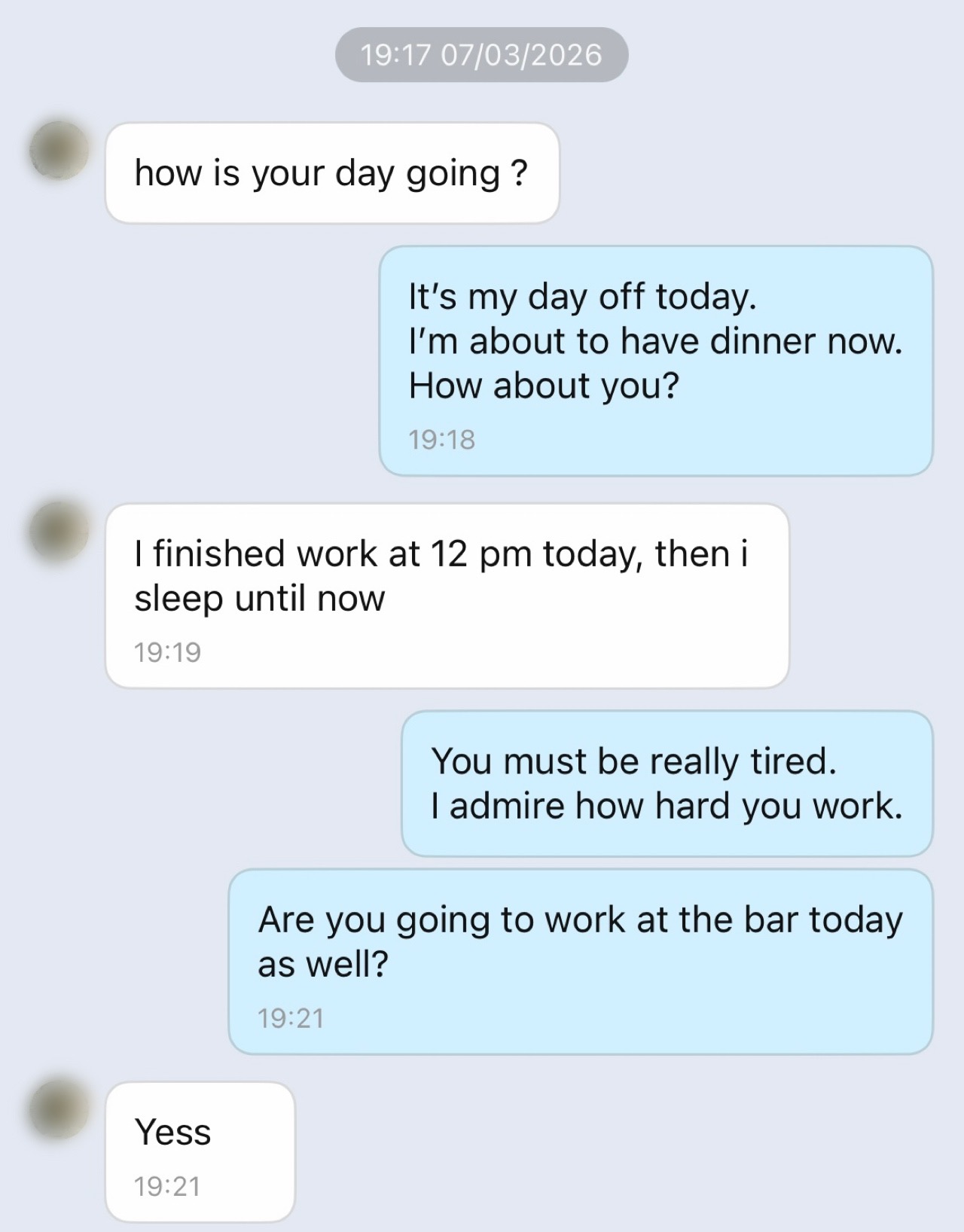Open profile avatar beside the "Yess" message
Viewport: 964px width, 1232px height.
click(x=60, y=1110)
